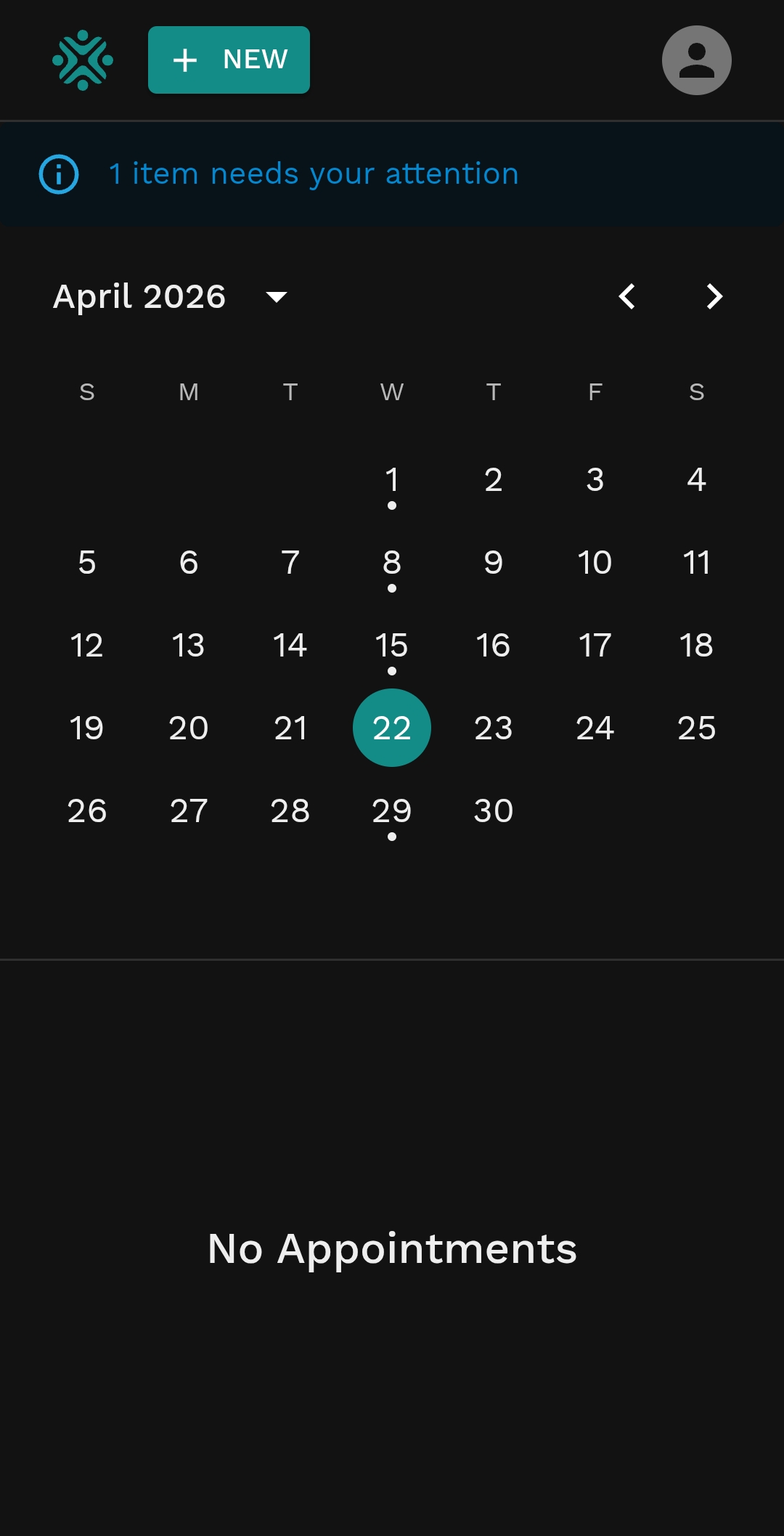Choose April 20 on the calendar

coord(189,728)
